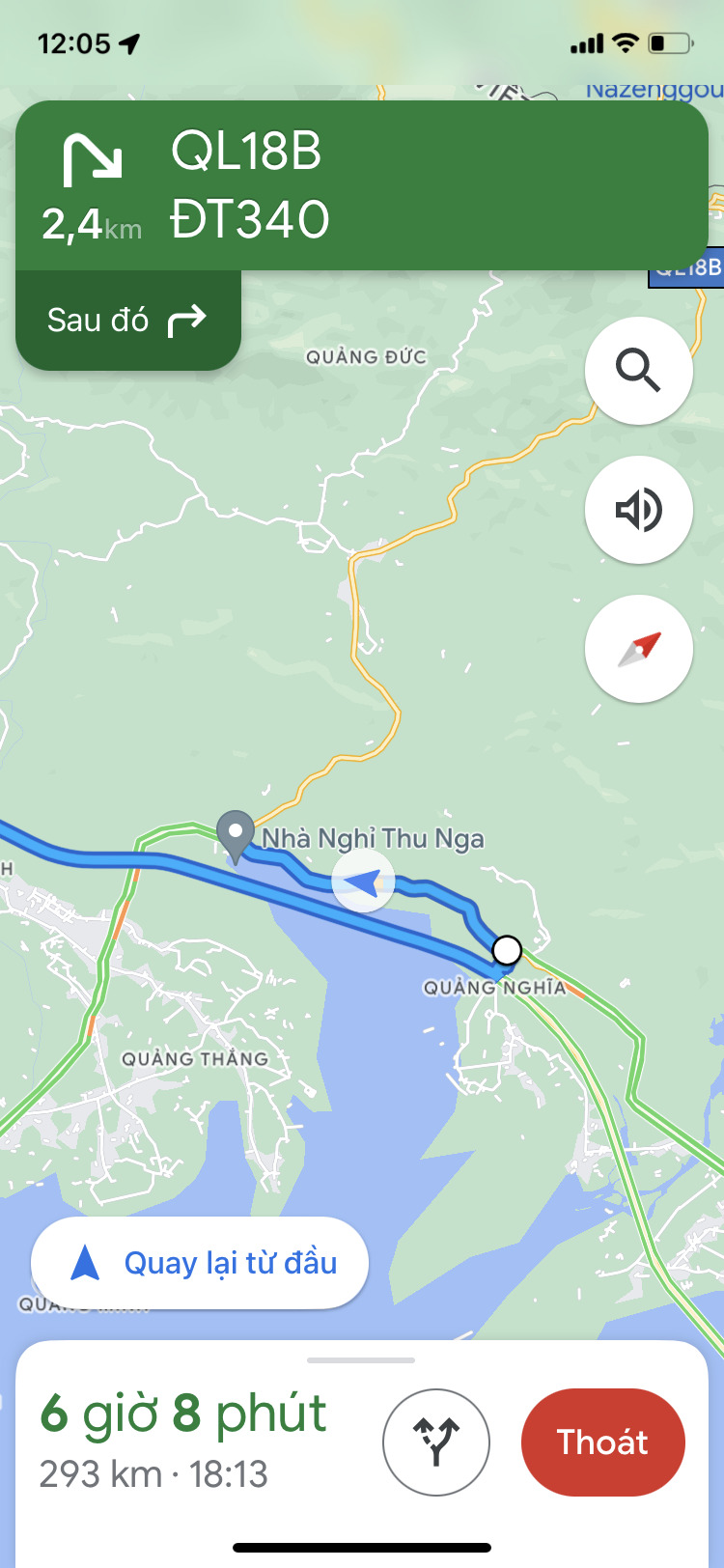Open the search magnifier button
Screen dimensions: 724x1568
(638, 371)
